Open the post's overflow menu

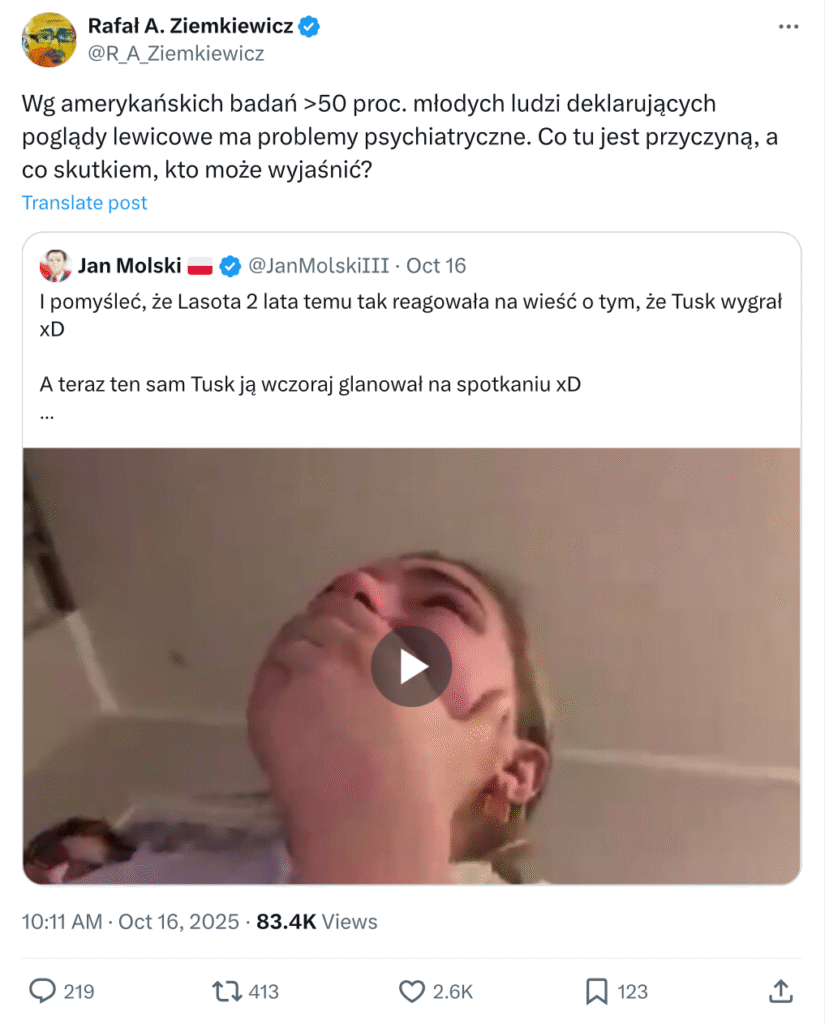(x=788, y=27)
